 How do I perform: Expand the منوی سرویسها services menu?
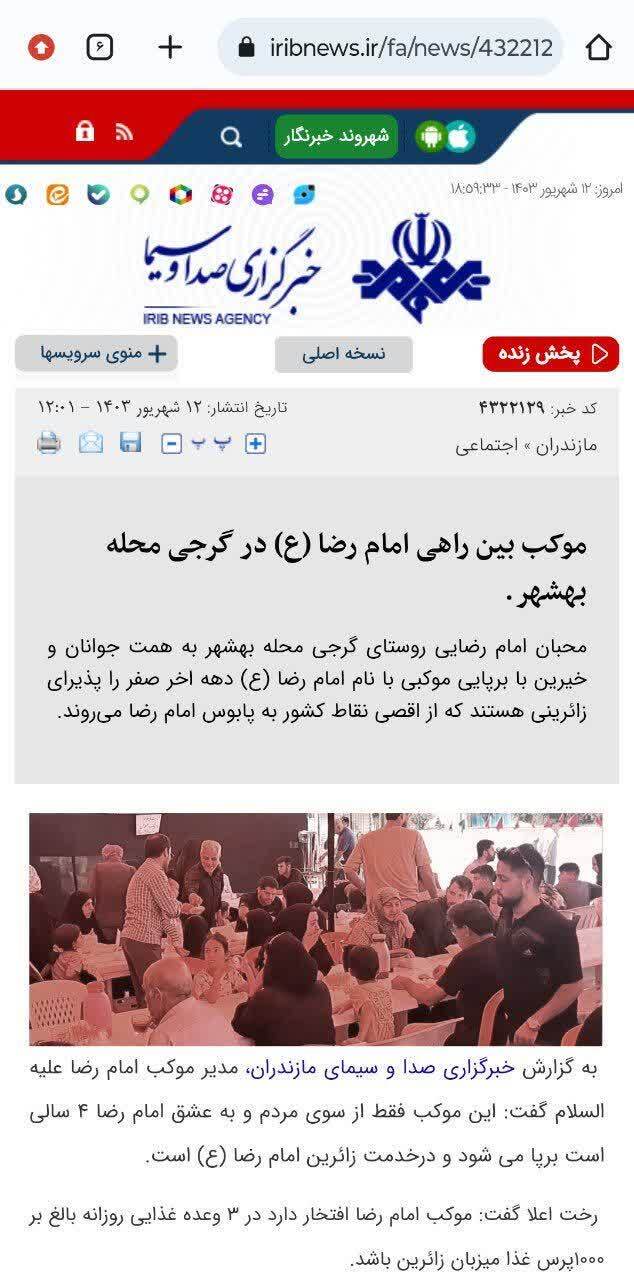(96, 353)
